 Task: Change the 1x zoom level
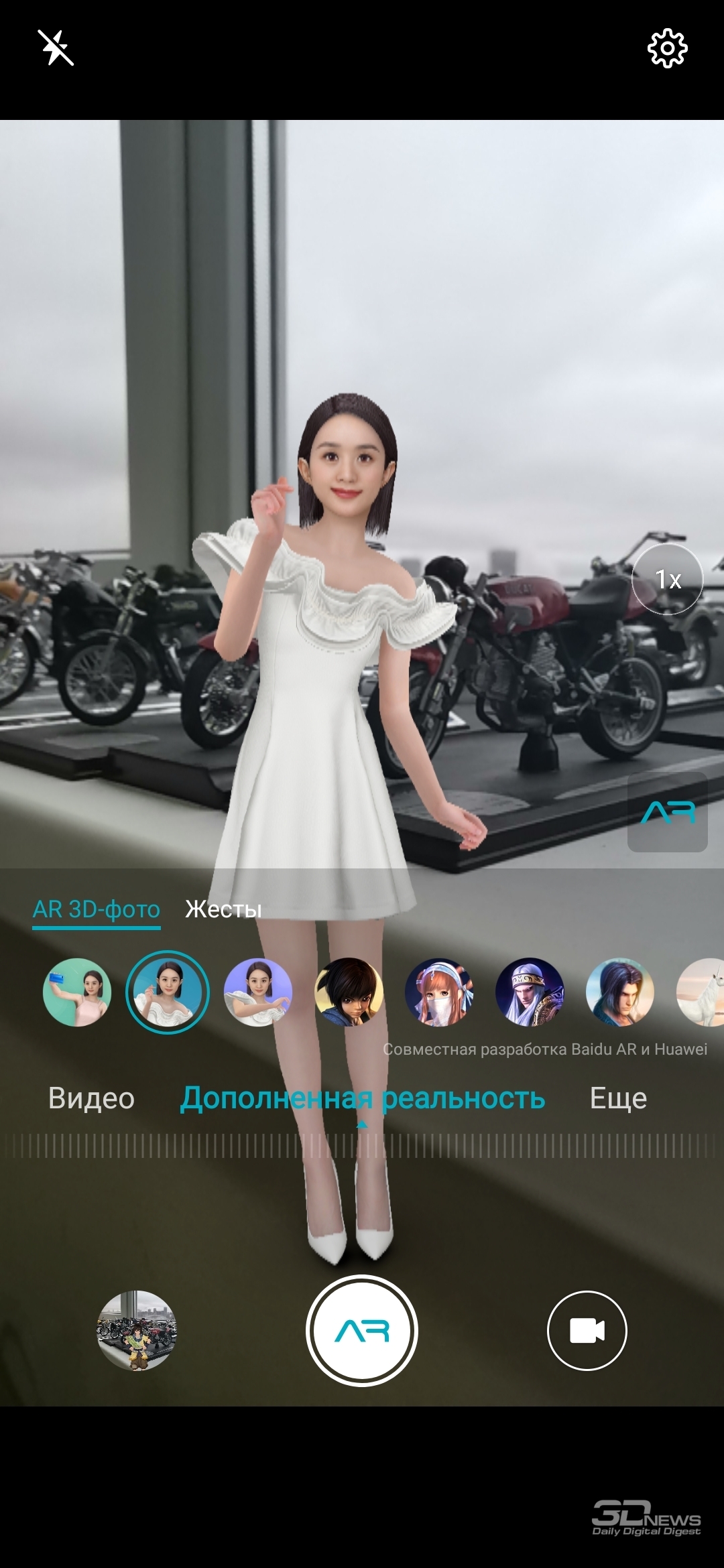(667, 579)
